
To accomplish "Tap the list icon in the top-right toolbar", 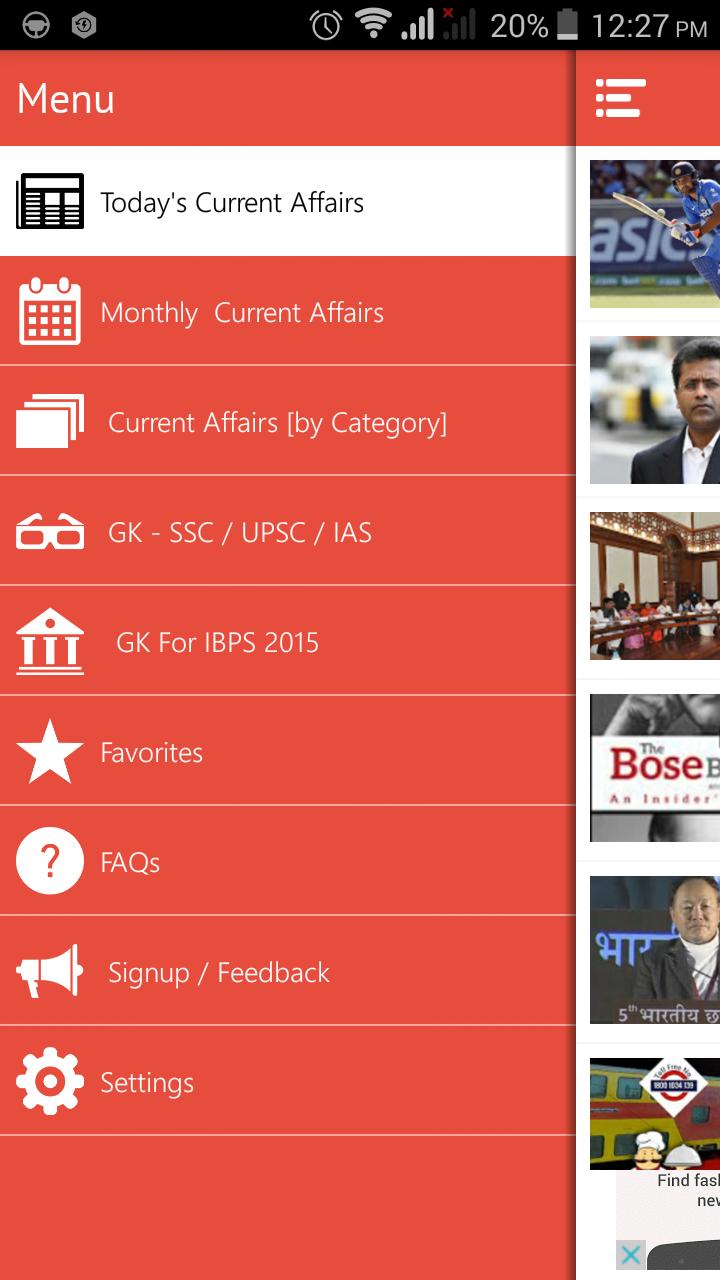I will pos(620,97).
